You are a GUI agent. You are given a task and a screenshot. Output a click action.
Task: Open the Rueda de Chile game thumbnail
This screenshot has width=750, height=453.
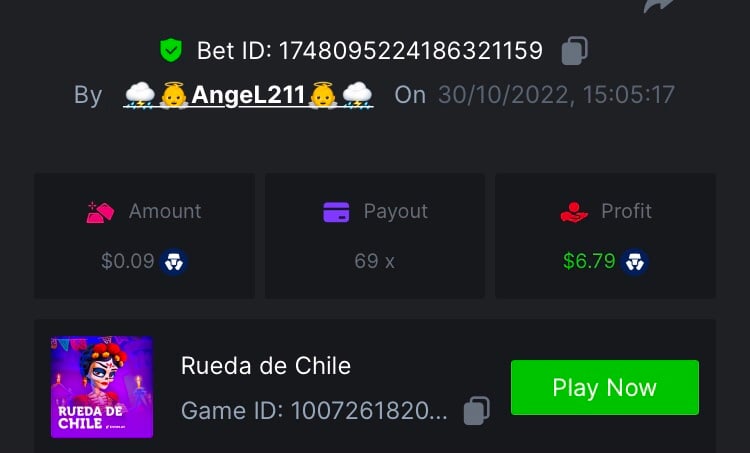tap(102, 387)
